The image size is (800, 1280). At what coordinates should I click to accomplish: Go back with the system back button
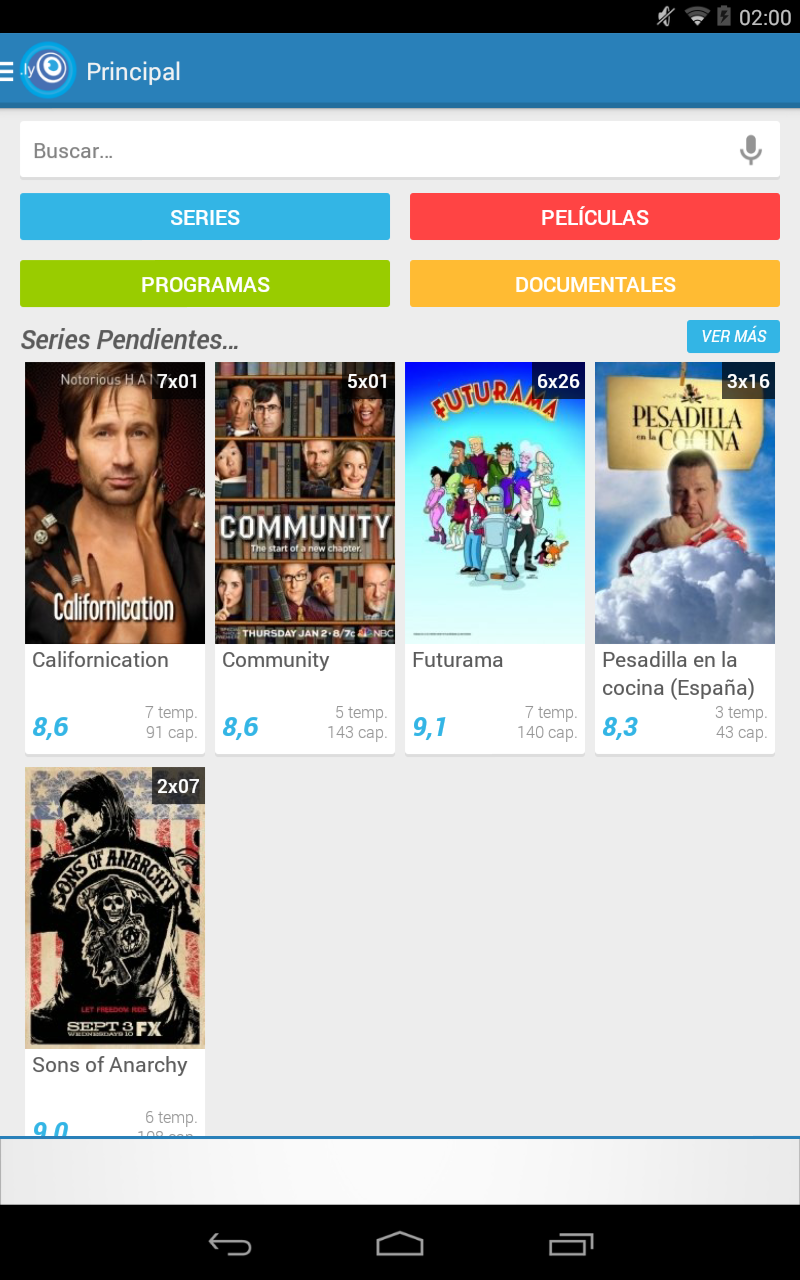230,1244
